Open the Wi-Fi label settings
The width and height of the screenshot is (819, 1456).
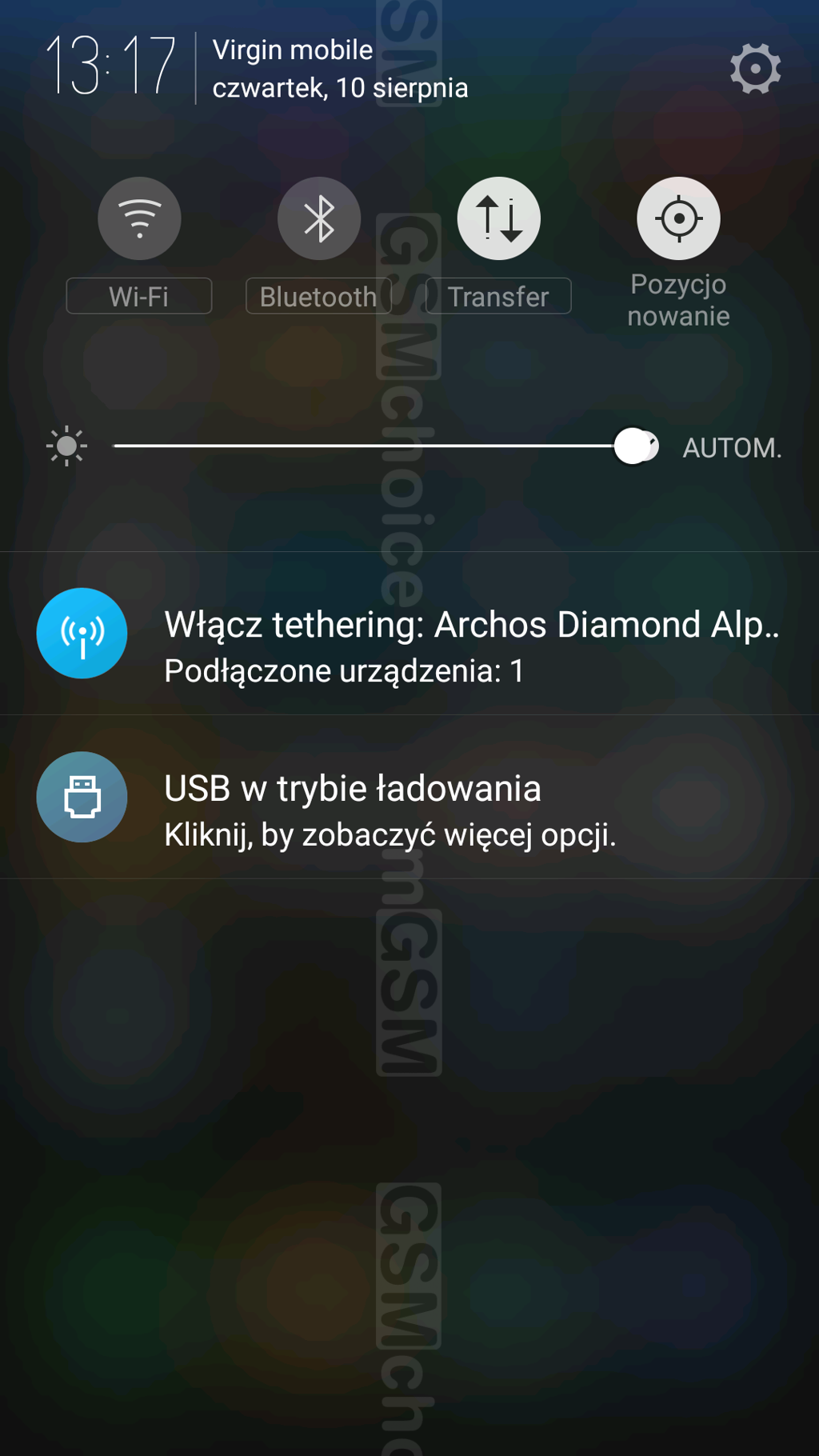pyautogui.click(x=139, y=297)
